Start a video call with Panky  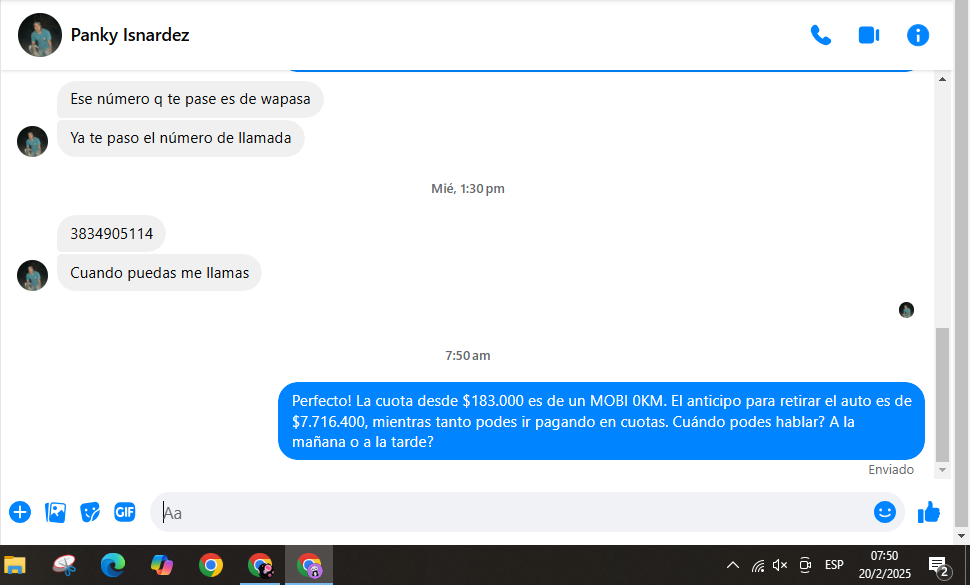click(868, 35)
